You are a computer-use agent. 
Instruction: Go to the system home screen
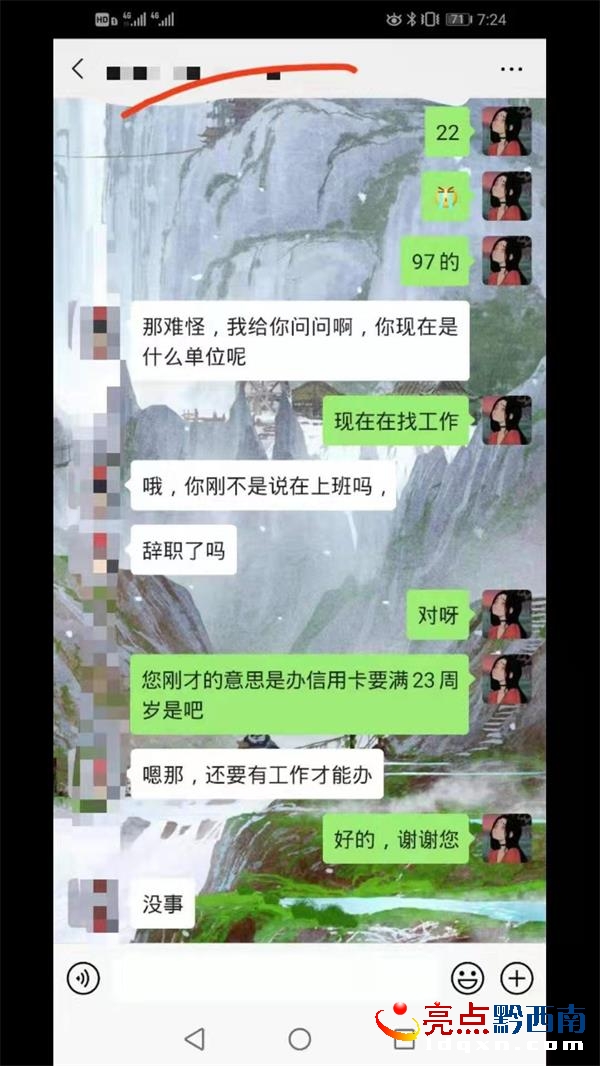click(300, 1039)
